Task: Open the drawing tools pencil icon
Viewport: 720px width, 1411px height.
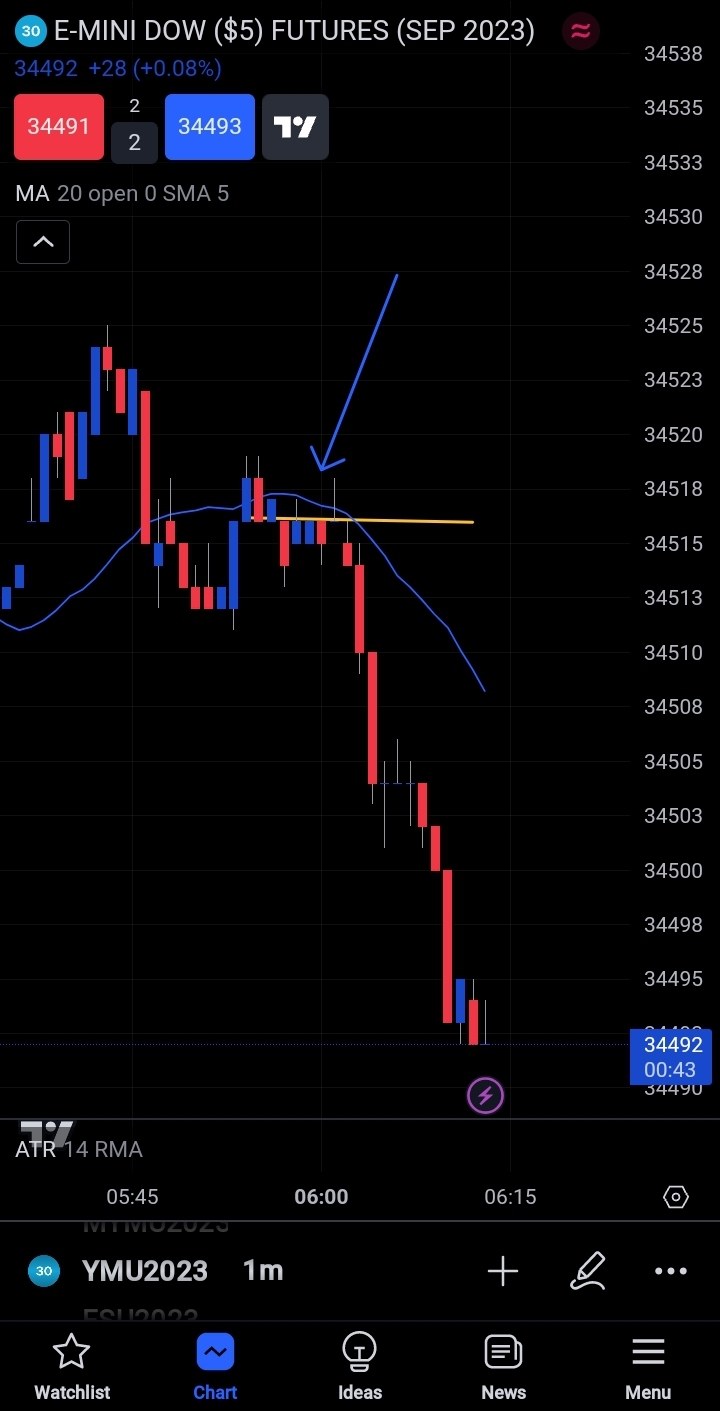Action: click(x=588, y=1271)
